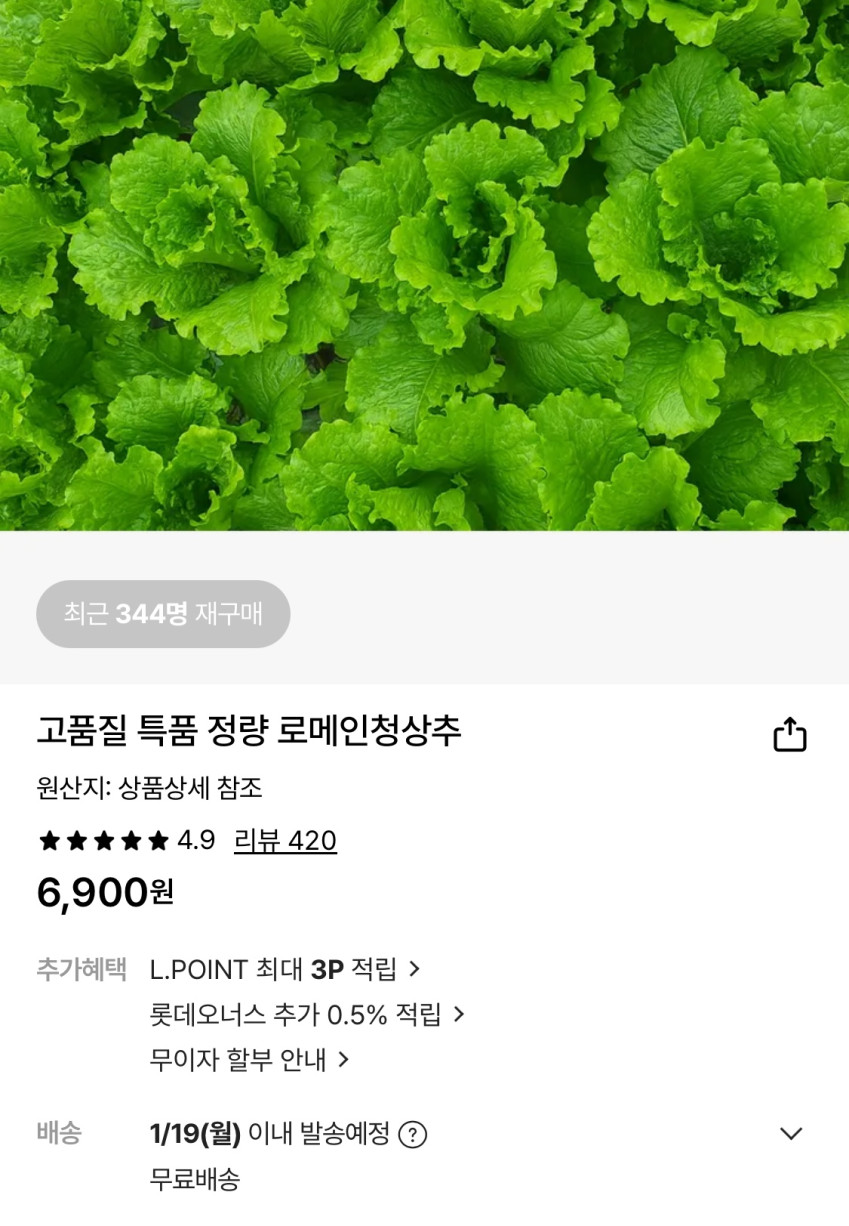The height and width of the screenshot is (1226, 849).
Task: Expand the 배송 delivery section
Action: tap(790, 1134)
